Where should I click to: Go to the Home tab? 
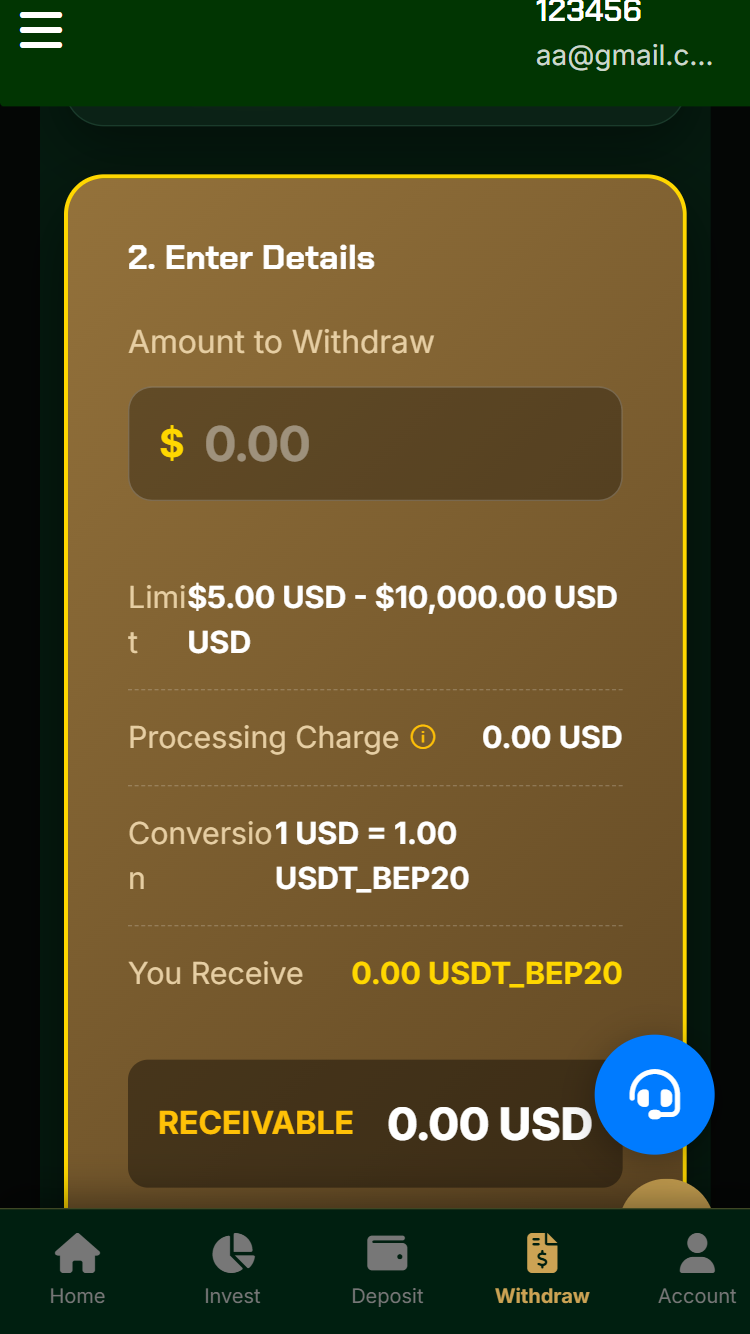[77, 1268]
